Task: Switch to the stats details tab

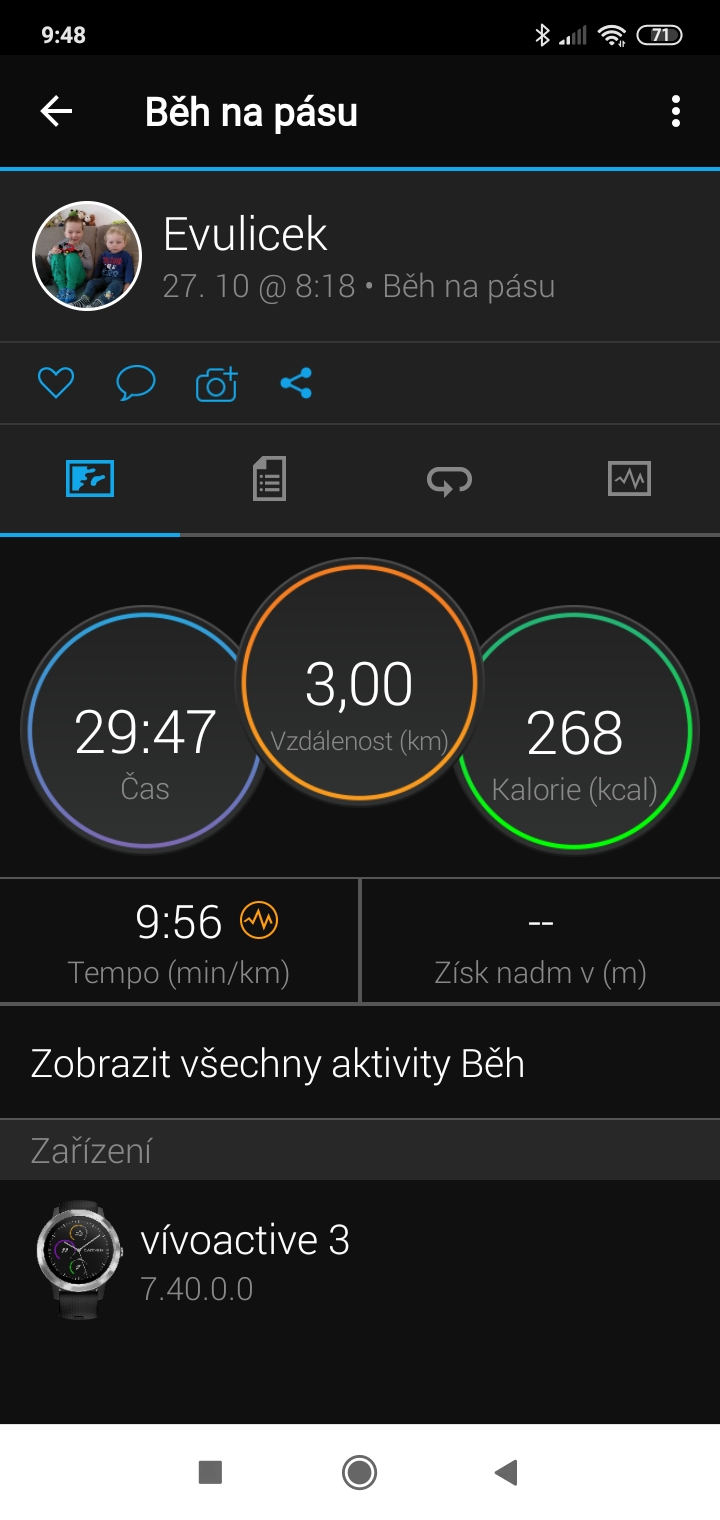Action: point(269,479)
